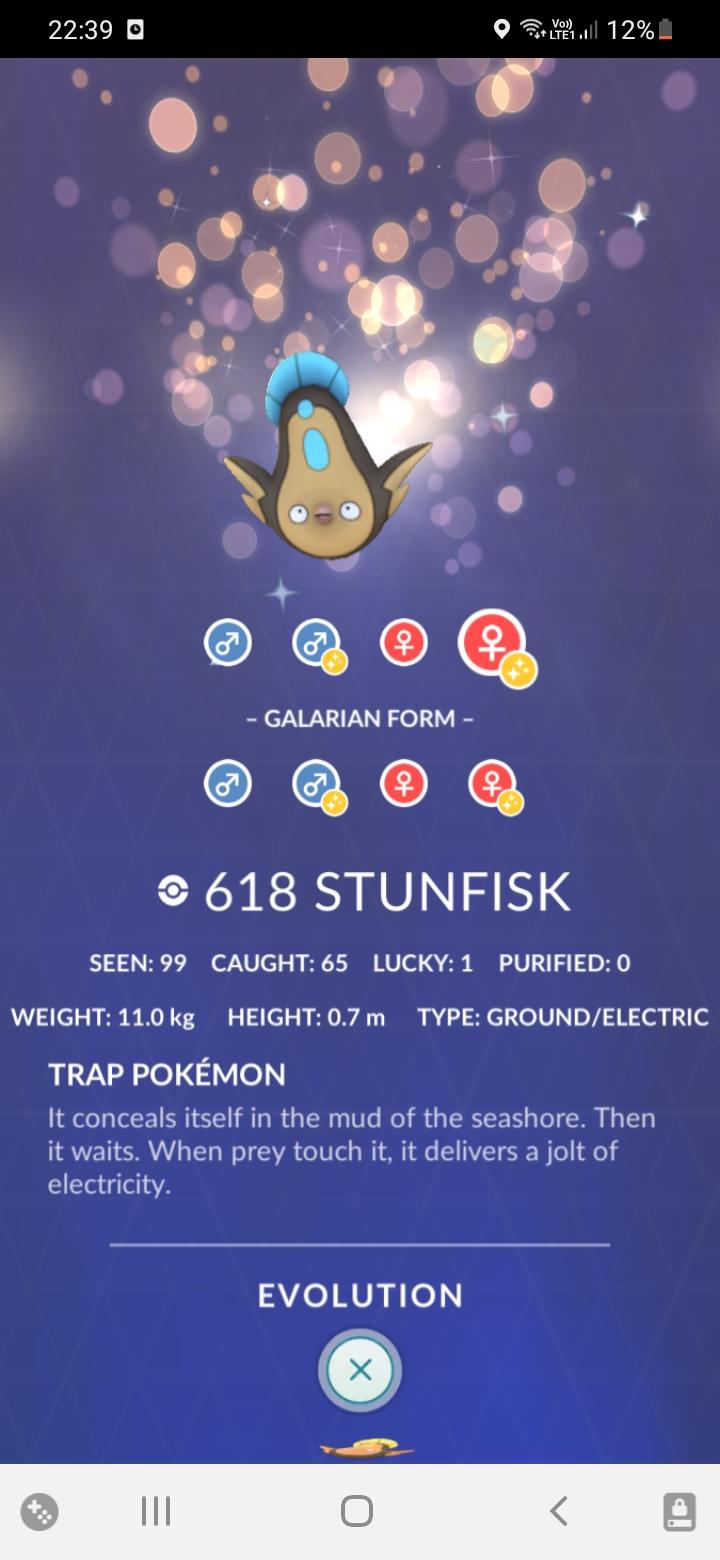Close the Stunfisk Pokédex entry
The width and height of the screenshot is (720, 1560).
[360, 1370]
